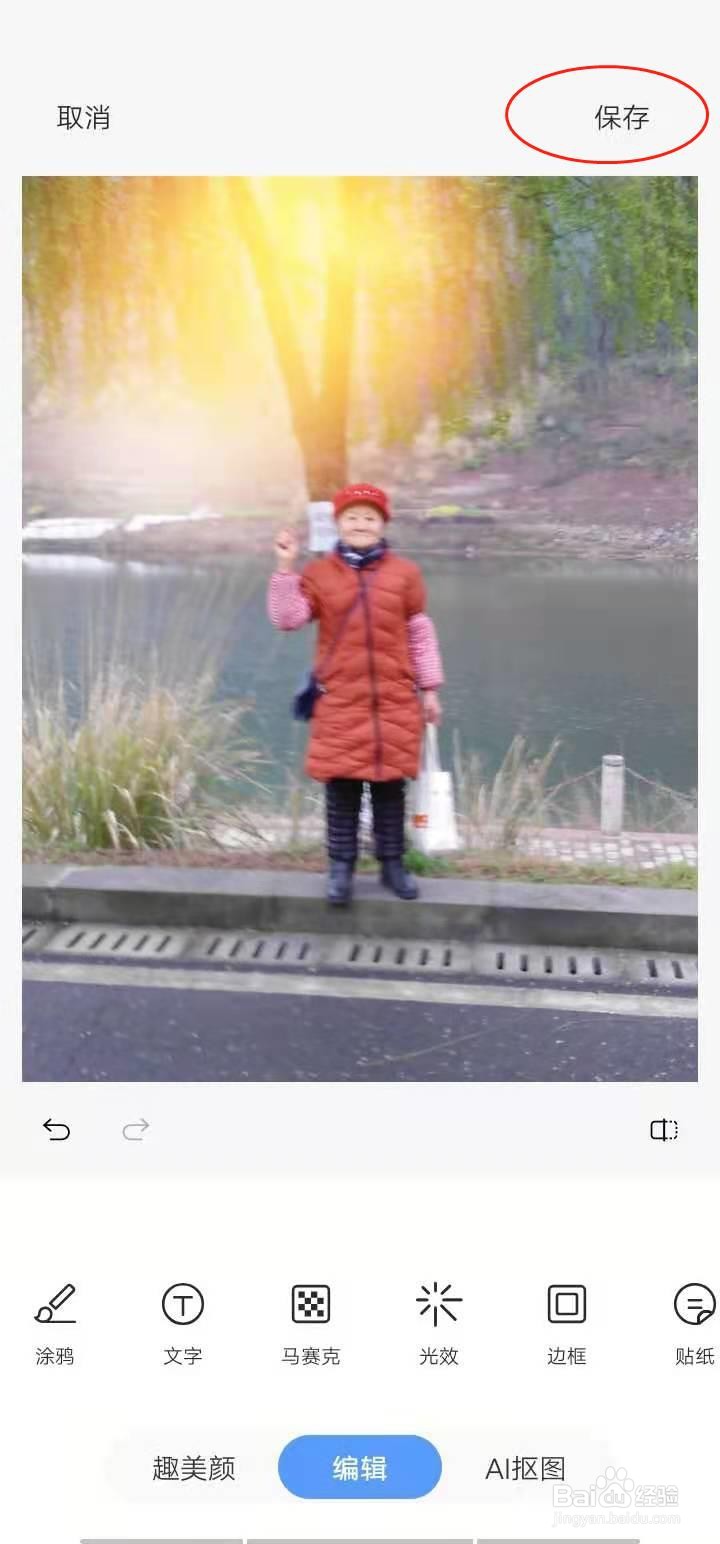Image resolution: width=720 pixels, height=1544 pixels.
Task: Tap the photo preview of the lakeside scene
Action: pos(360,630)
